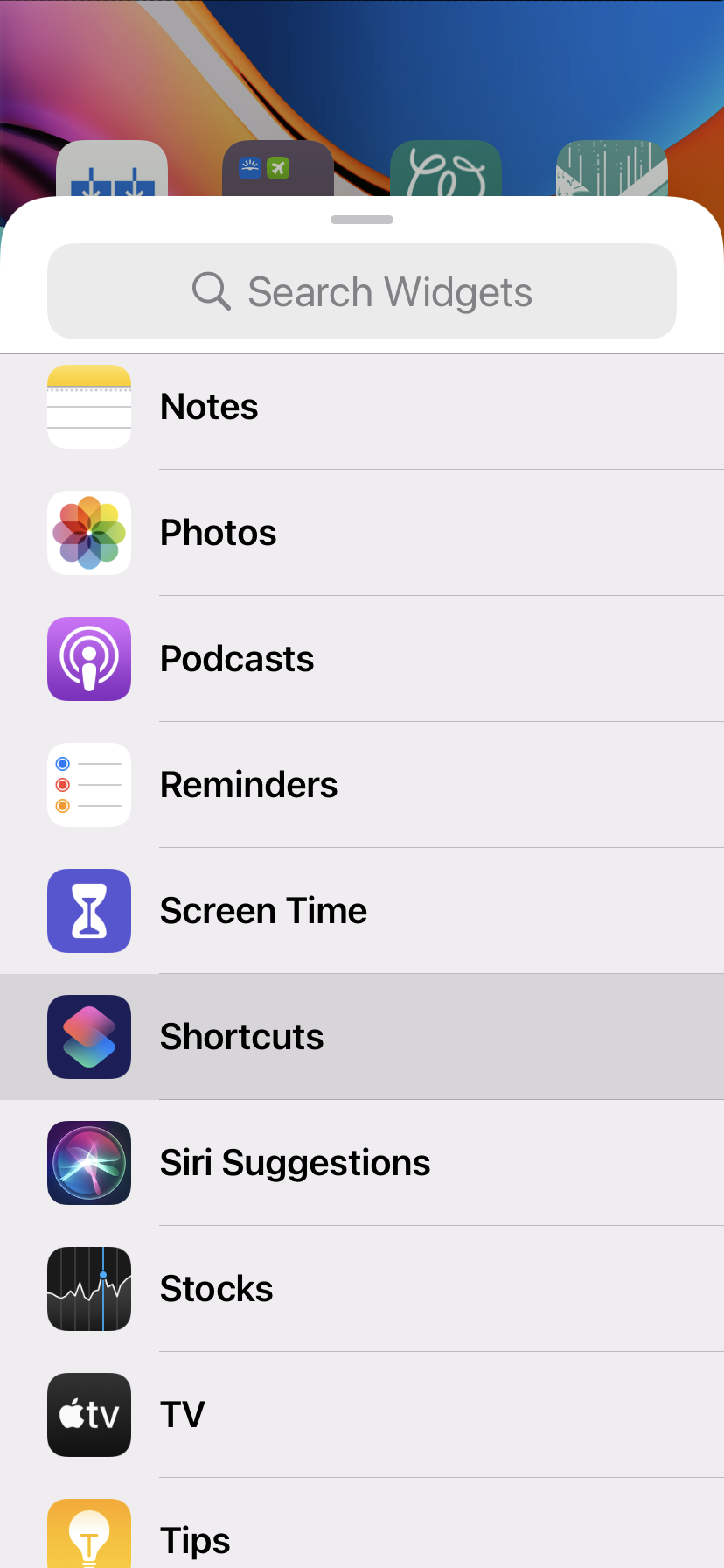Select the Shortcuts widget row

(x=362, y=1037)
